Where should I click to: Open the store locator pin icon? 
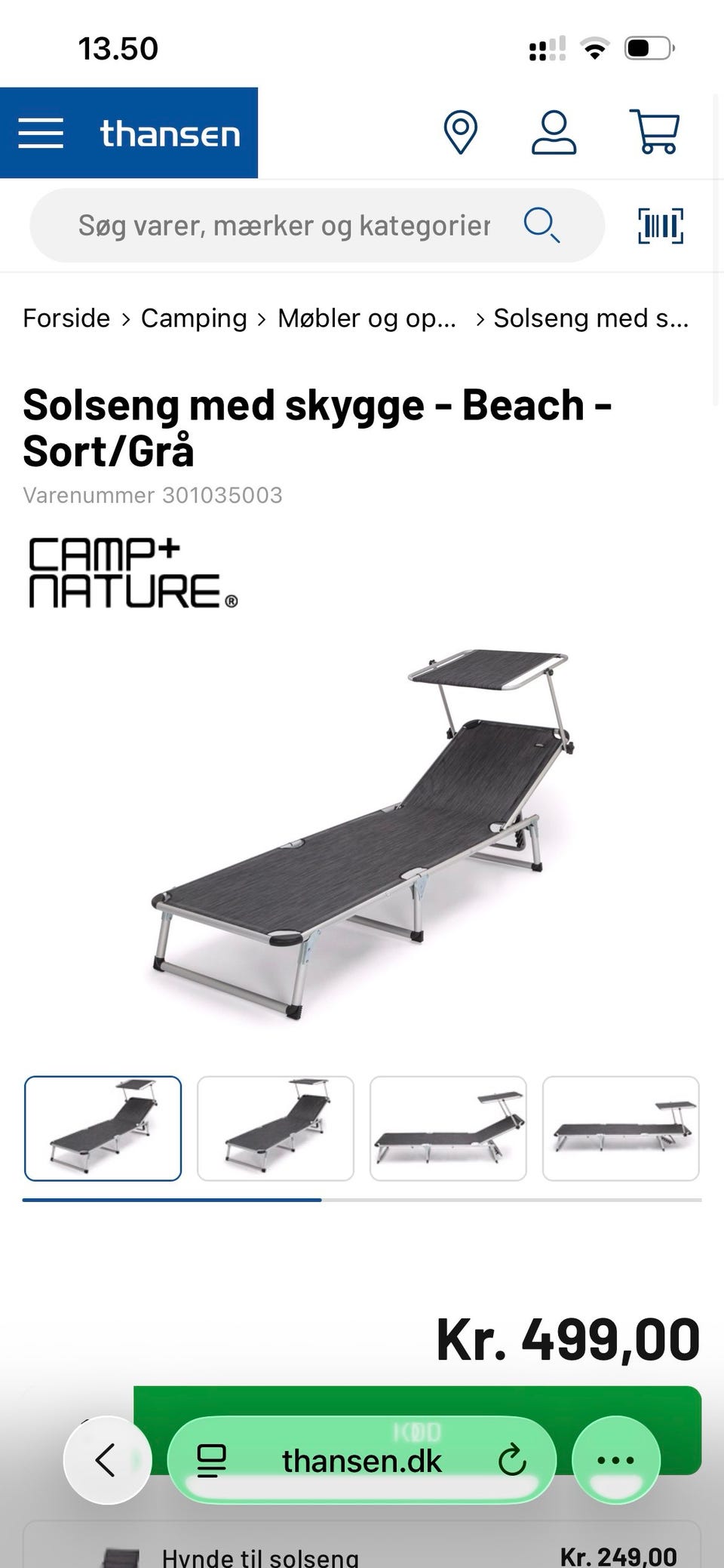460,132
